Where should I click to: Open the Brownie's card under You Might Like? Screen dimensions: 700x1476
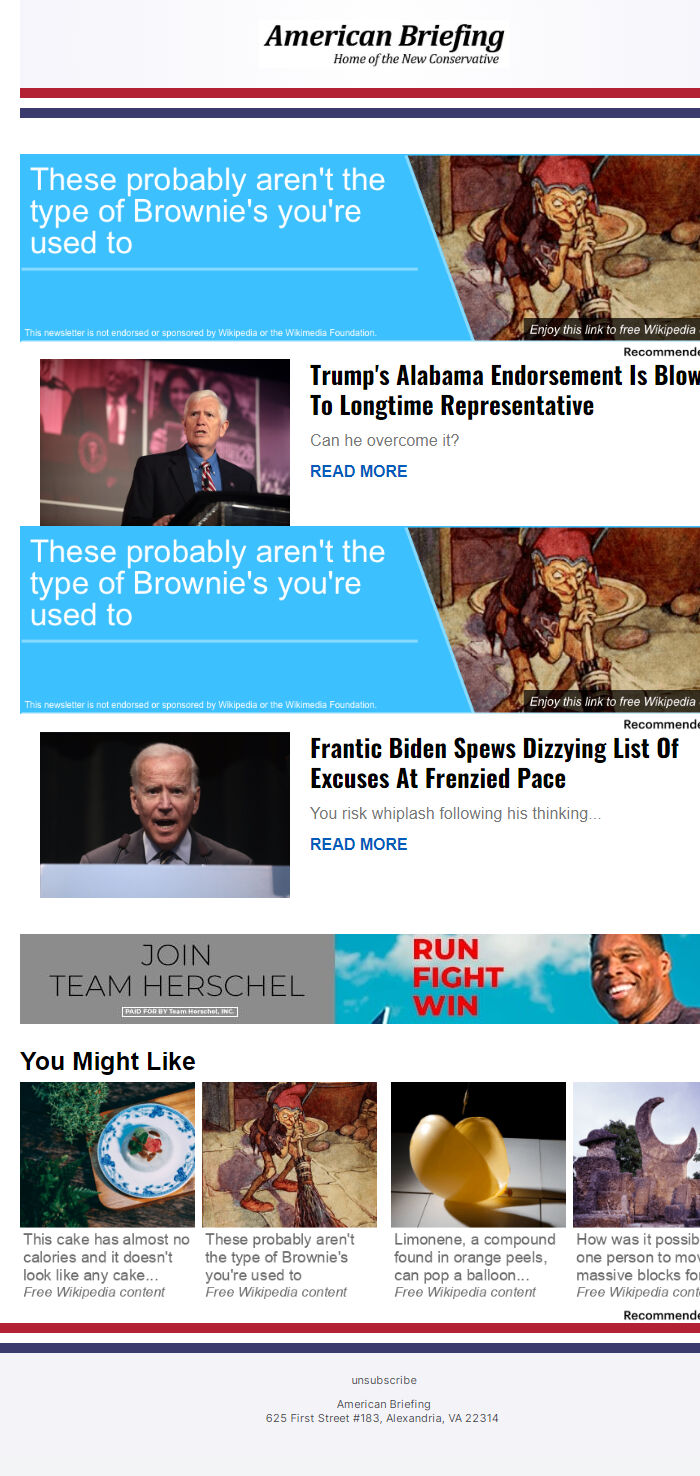(x=289, y=1189)
